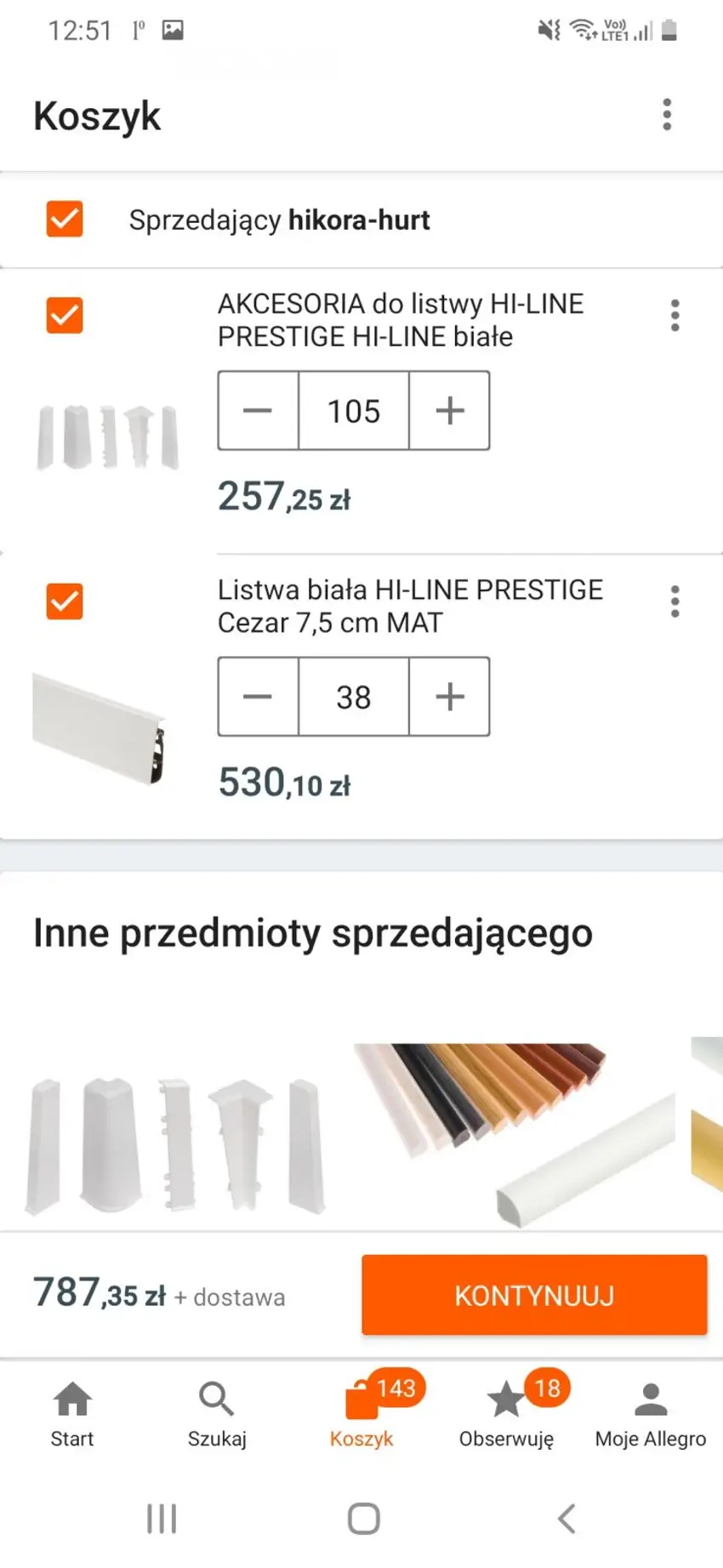Screen dimensions: 723x1568
Task: Open options for Listwa biała item
Action: 675,602
